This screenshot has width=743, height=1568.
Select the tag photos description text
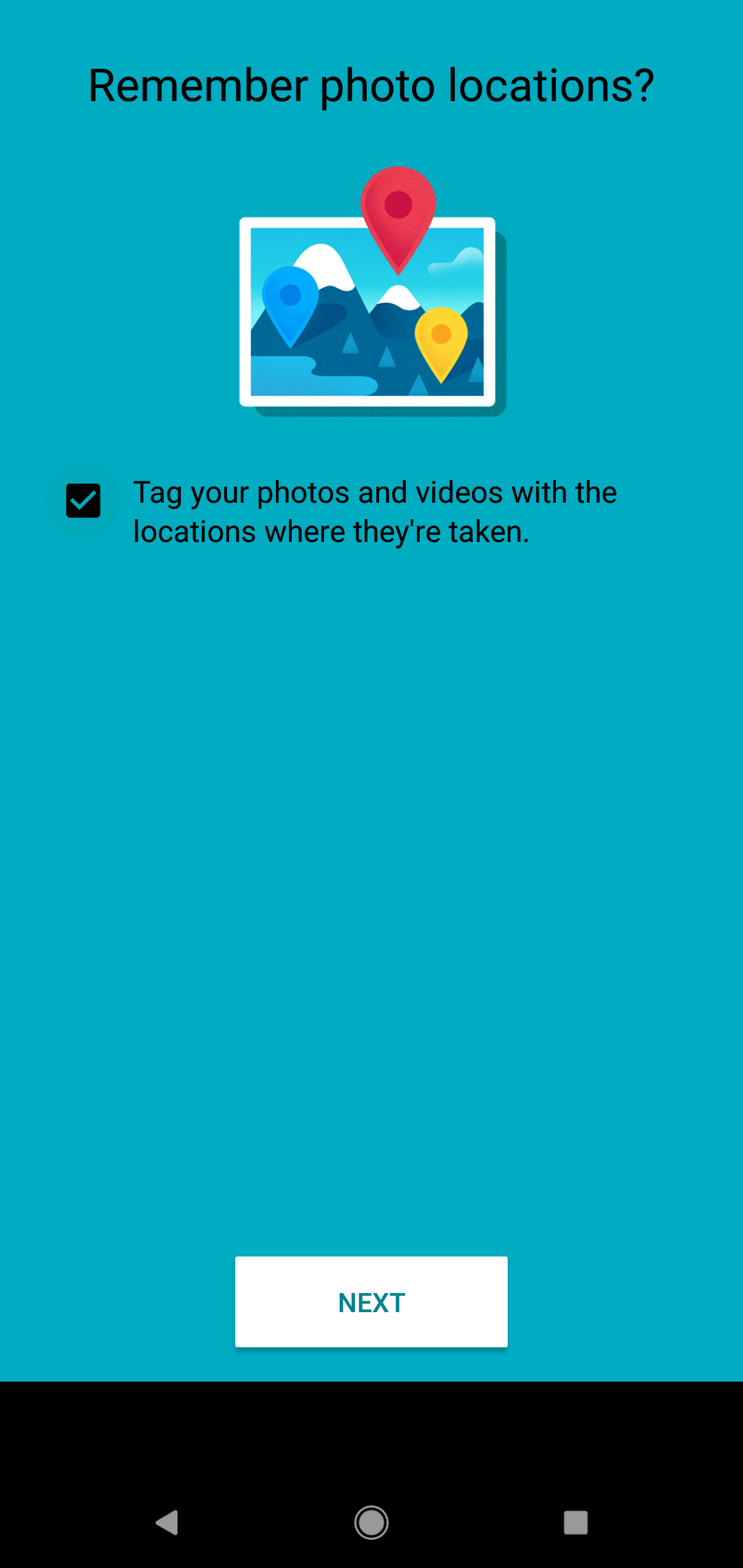(375, 511)
